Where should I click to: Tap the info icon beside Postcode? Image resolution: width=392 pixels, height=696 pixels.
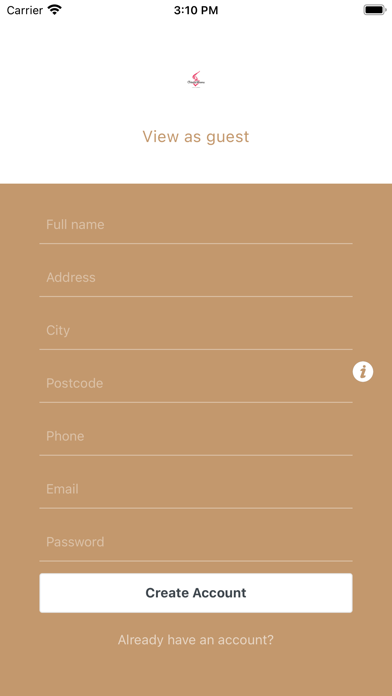pos(363,372)
